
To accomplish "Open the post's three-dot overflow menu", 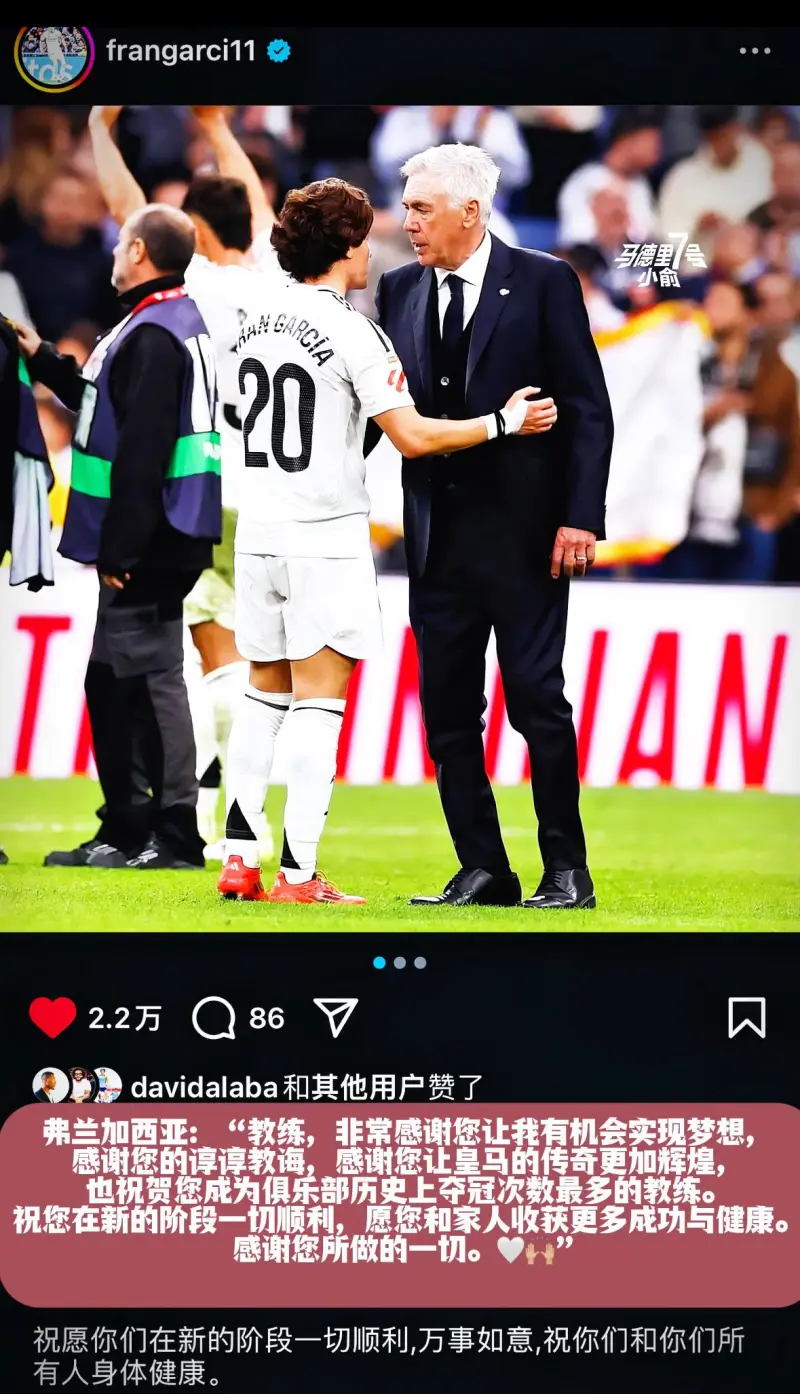I will pyautogui.click(x=754, y=51).
